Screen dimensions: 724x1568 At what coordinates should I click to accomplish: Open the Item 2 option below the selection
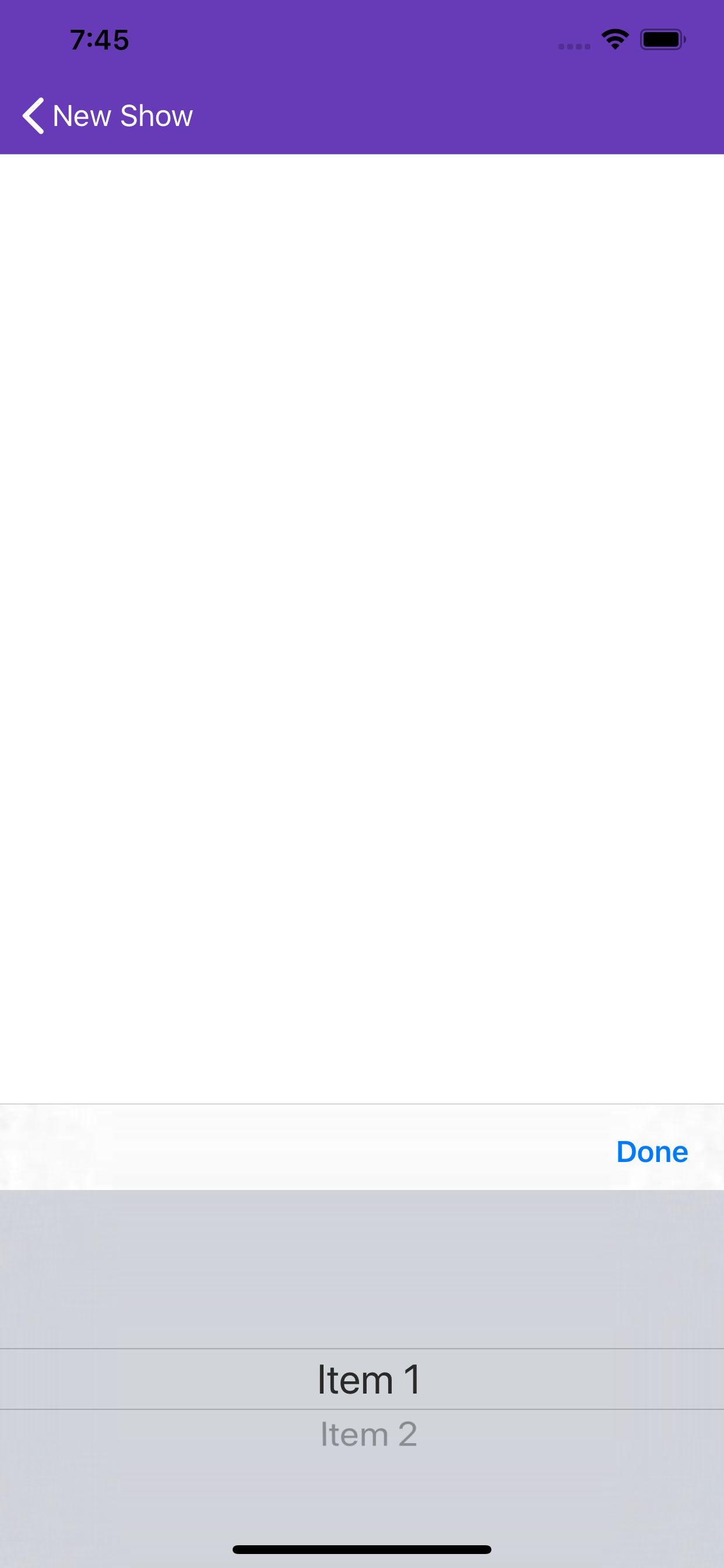[368, 1434]
